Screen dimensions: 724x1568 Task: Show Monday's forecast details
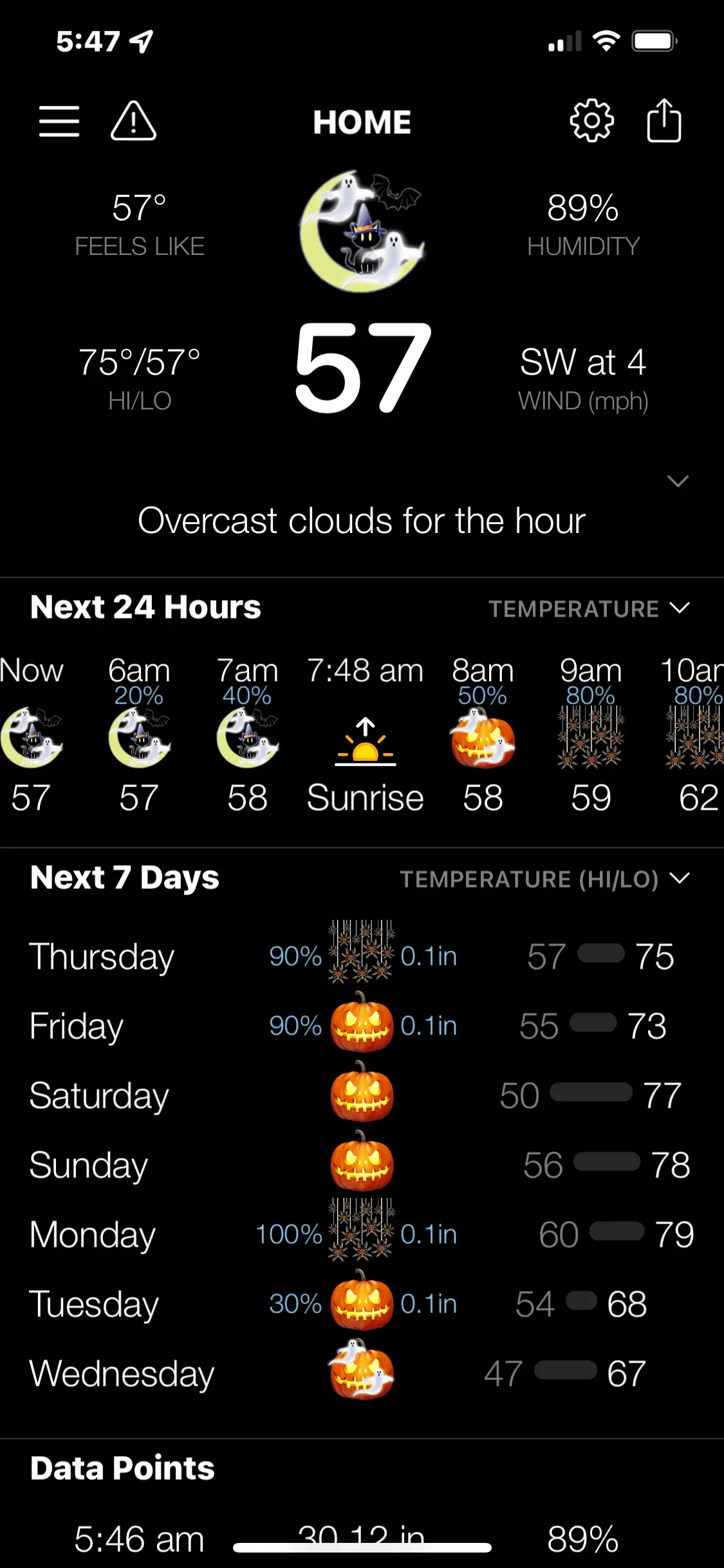click(360, 1234)
